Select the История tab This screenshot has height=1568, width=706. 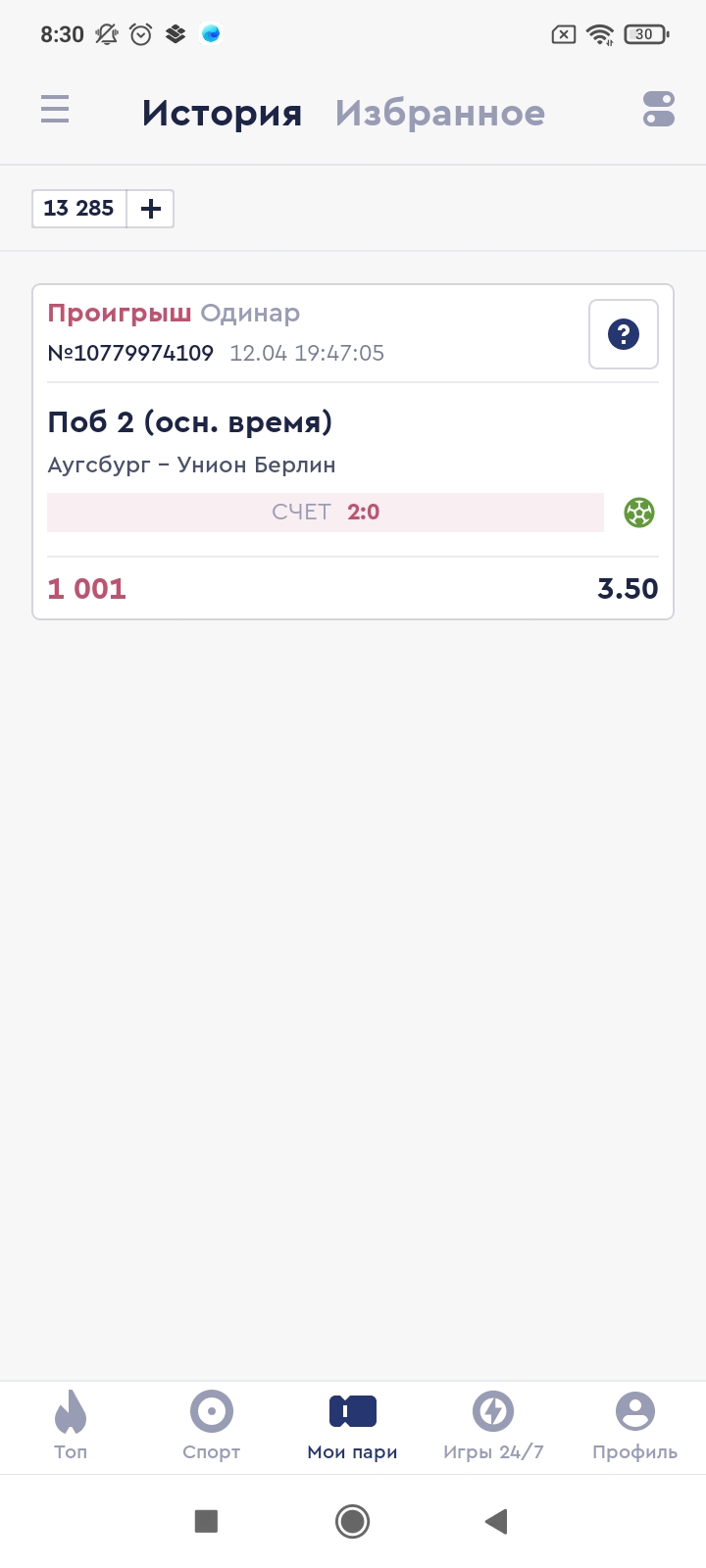[222, 113]
